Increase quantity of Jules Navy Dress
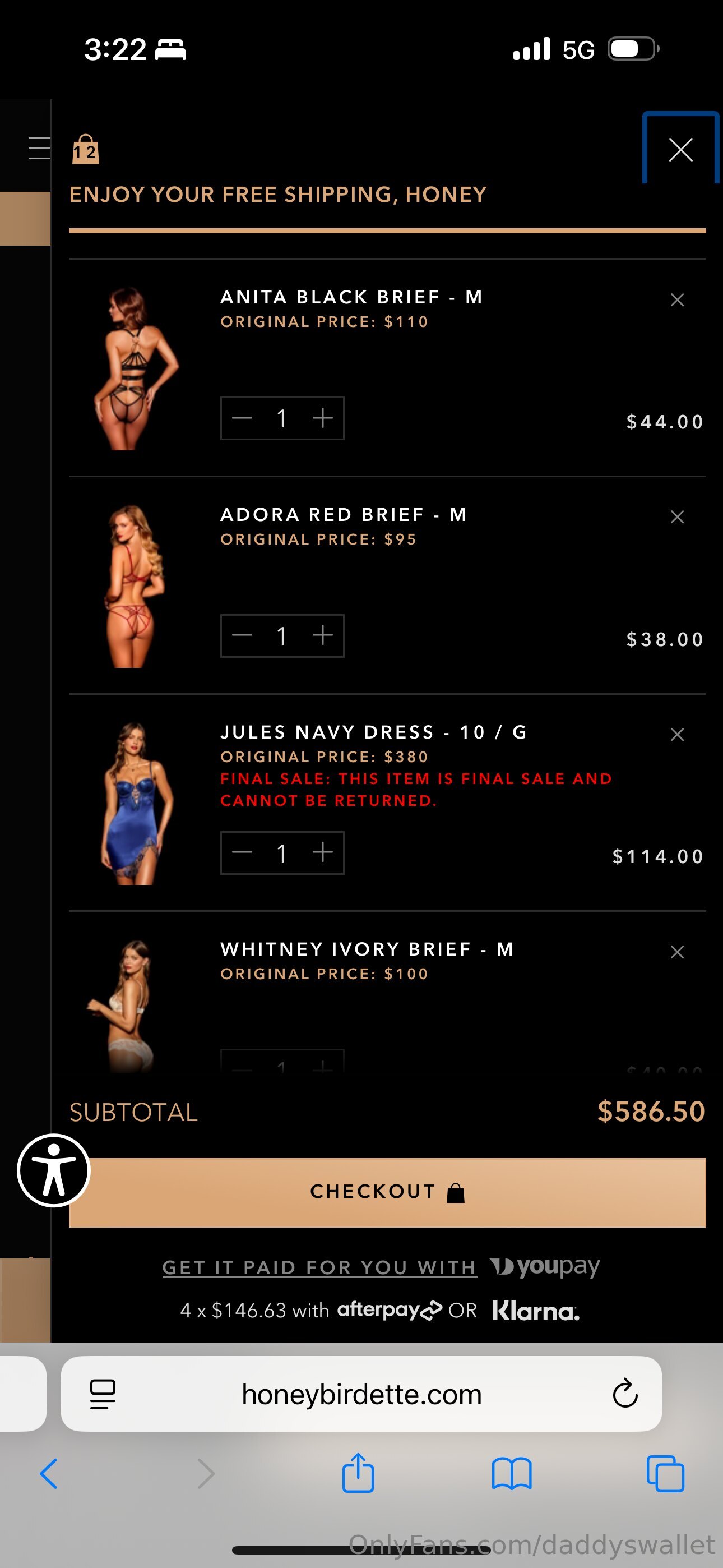The image size is (723, 1568). (323, 853)
